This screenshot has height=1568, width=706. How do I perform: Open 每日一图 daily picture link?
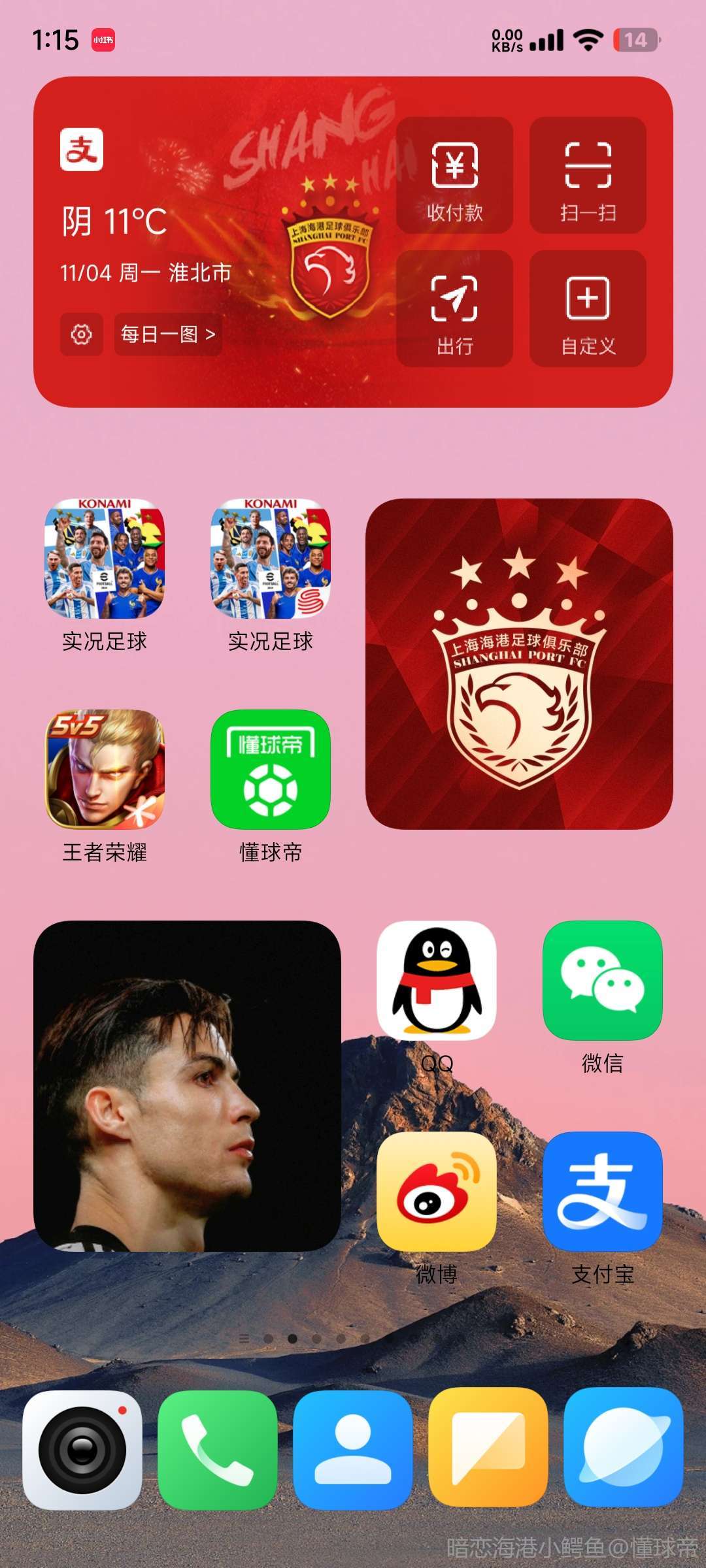tap(168, 335)
